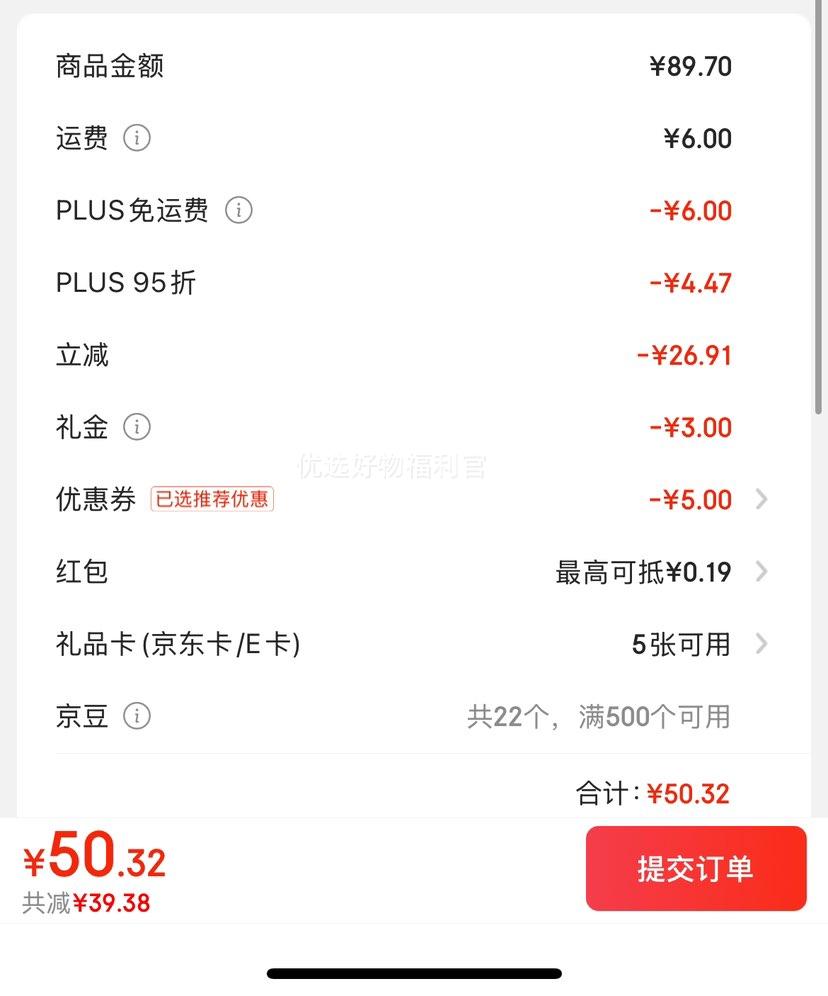Click the 商品金额 item amount row
828x996 pixels.
[x=110, y=66]
